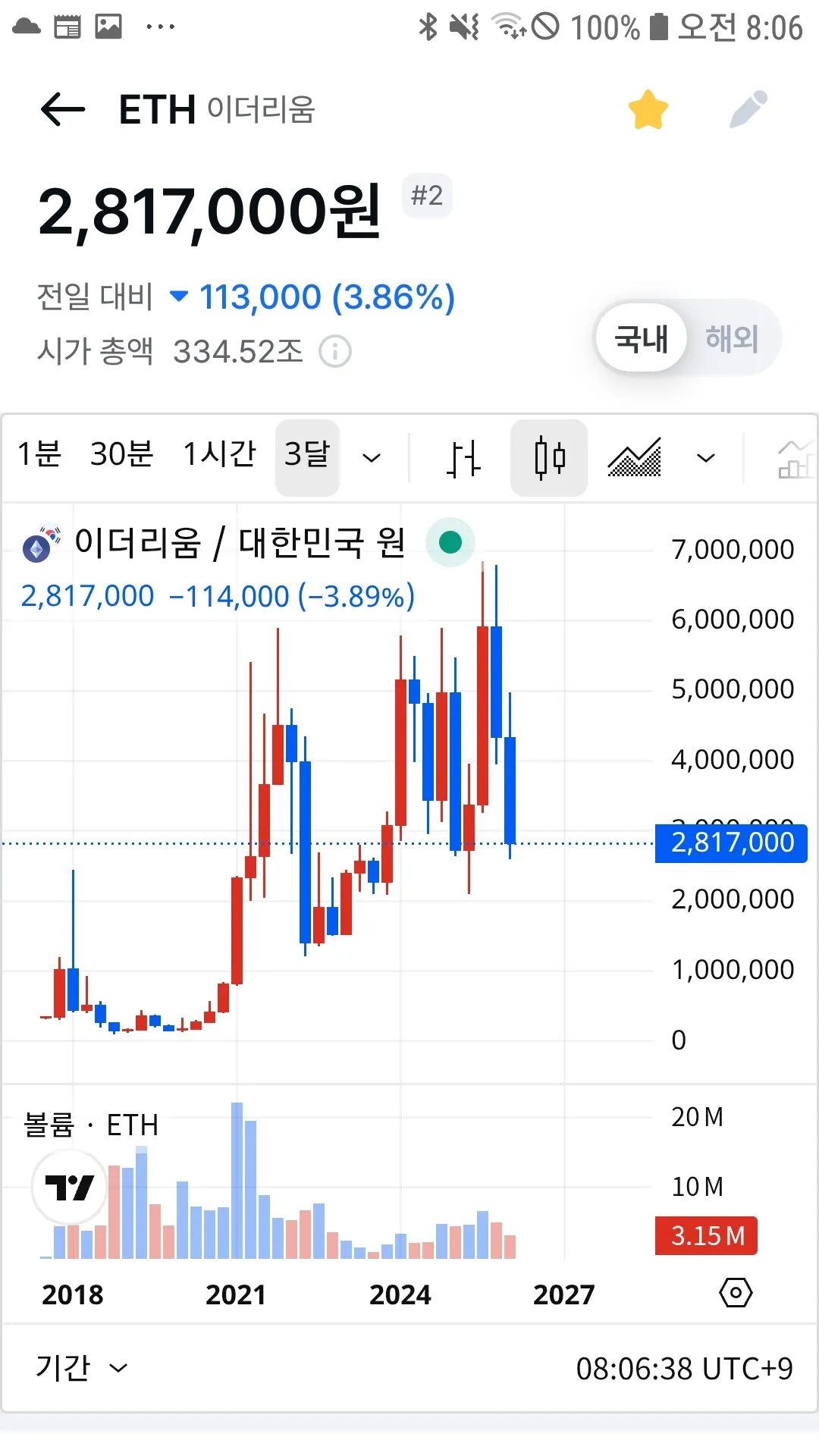Image resolution: width=819 pixels, height=1456 pixels.
Task: Expand the interval dropdown chevron
Action: click(372, 458)
